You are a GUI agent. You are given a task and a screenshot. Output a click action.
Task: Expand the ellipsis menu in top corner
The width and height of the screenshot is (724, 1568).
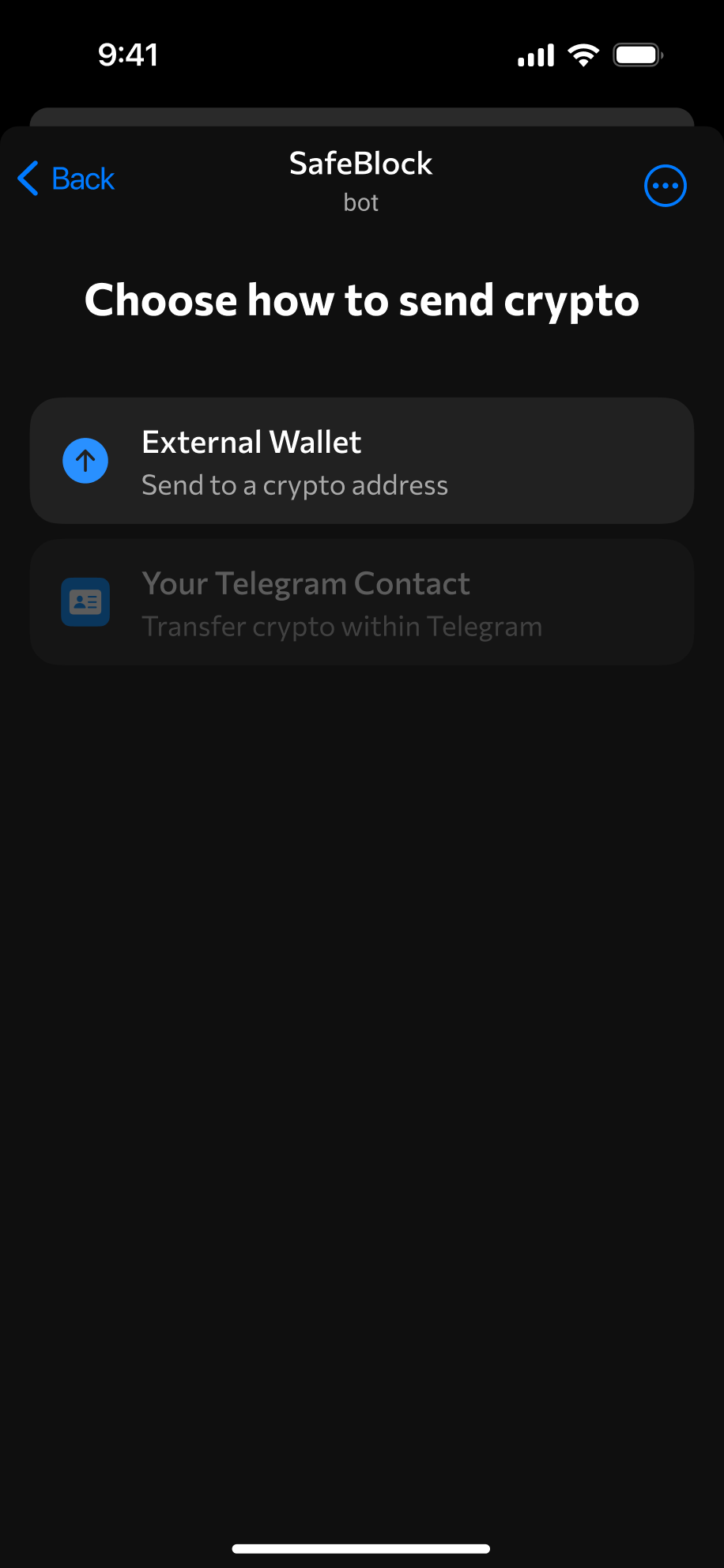(x=665, y=185)
